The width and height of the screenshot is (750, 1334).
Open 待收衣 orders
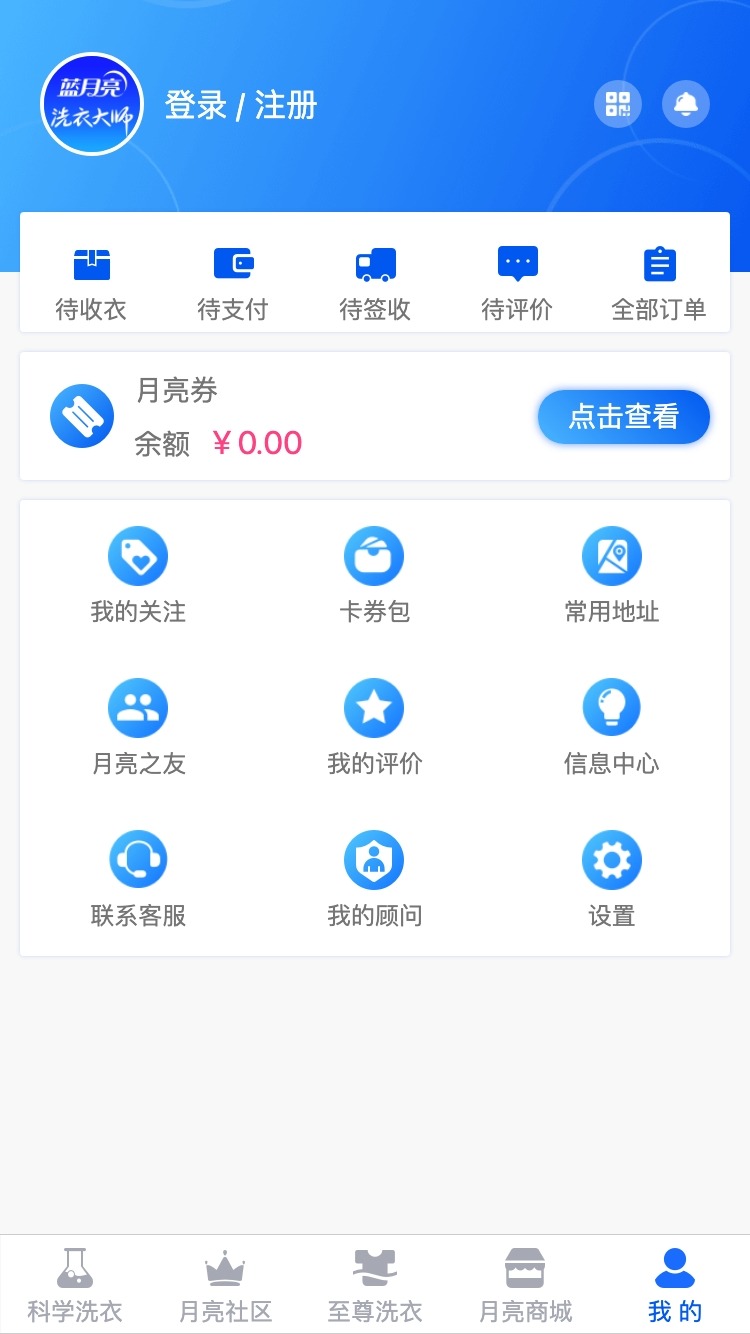[x=91, y=284]
